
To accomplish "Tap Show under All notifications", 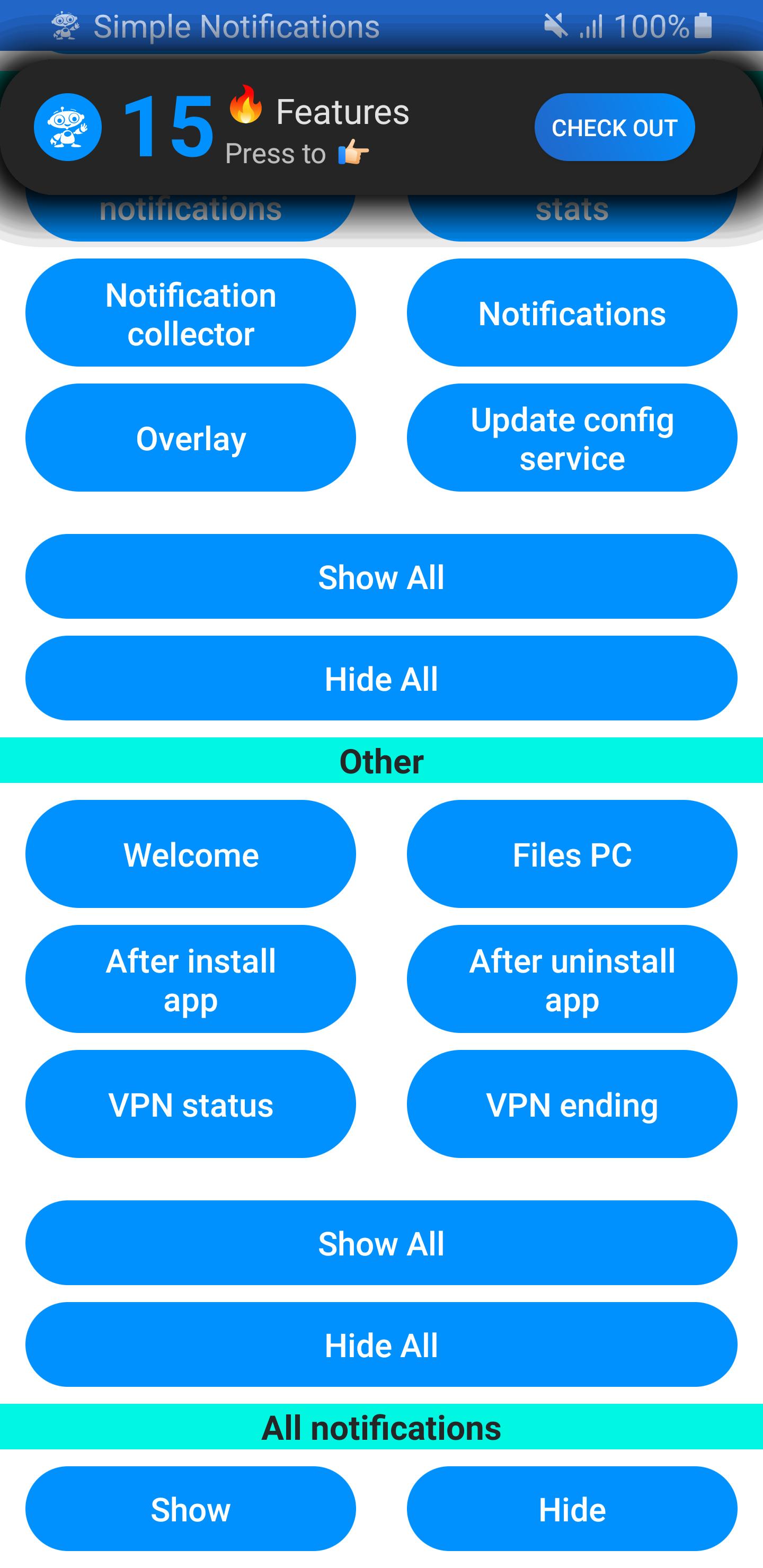I will tap(191, 1509).
